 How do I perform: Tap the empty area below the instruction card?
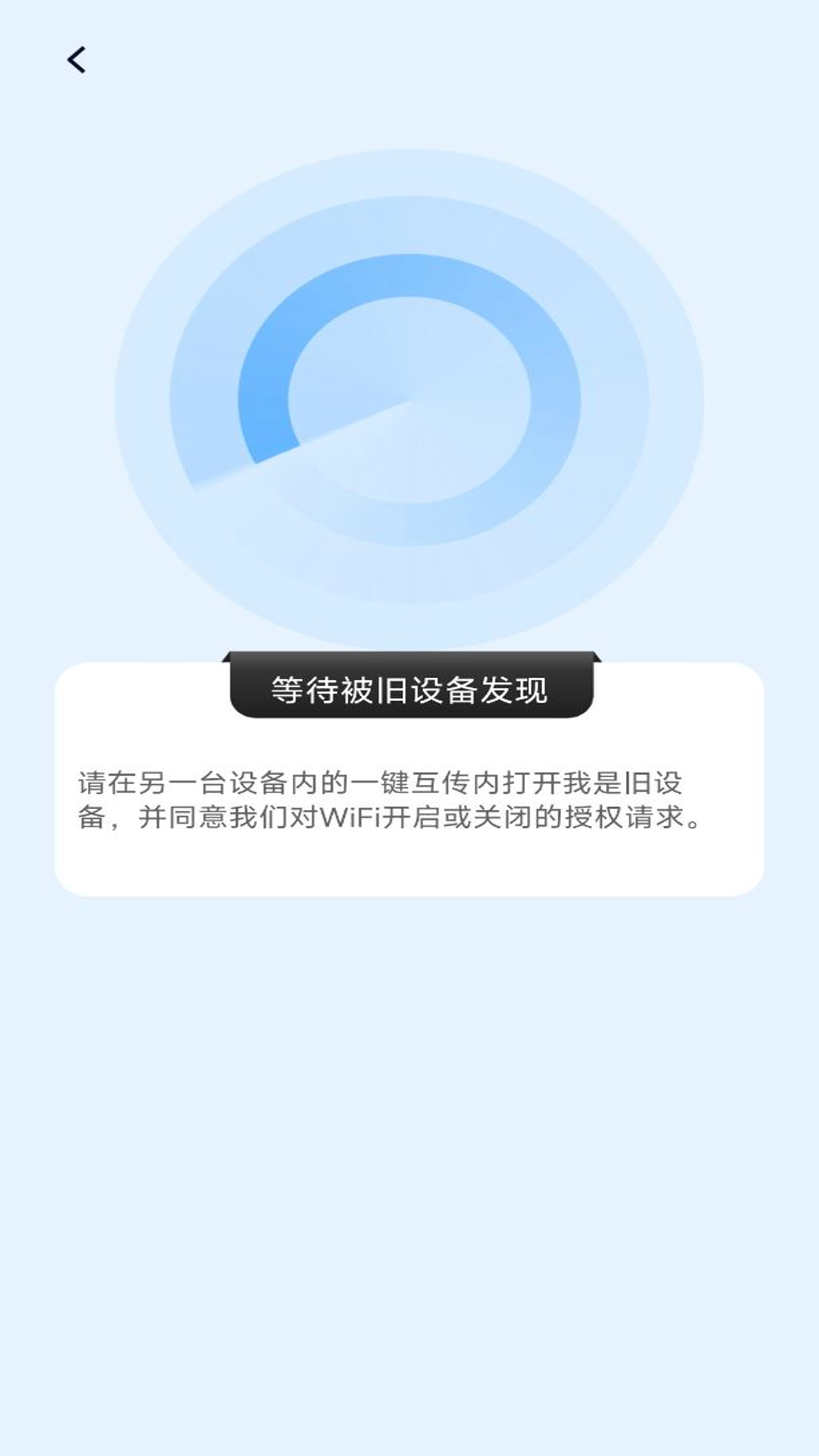pos(409,1062)
